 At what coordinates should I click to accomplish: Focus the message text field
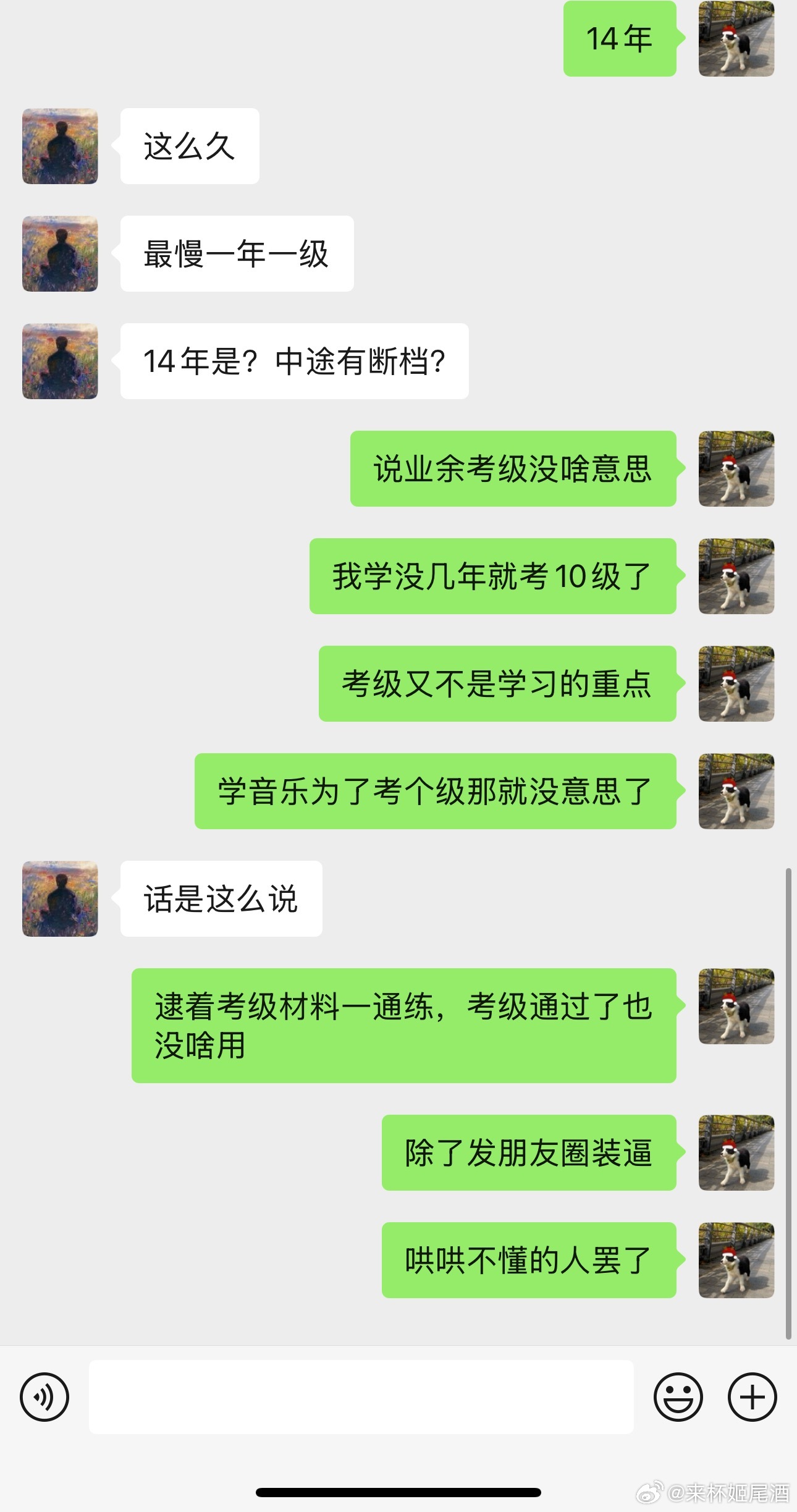point(361,1396)
